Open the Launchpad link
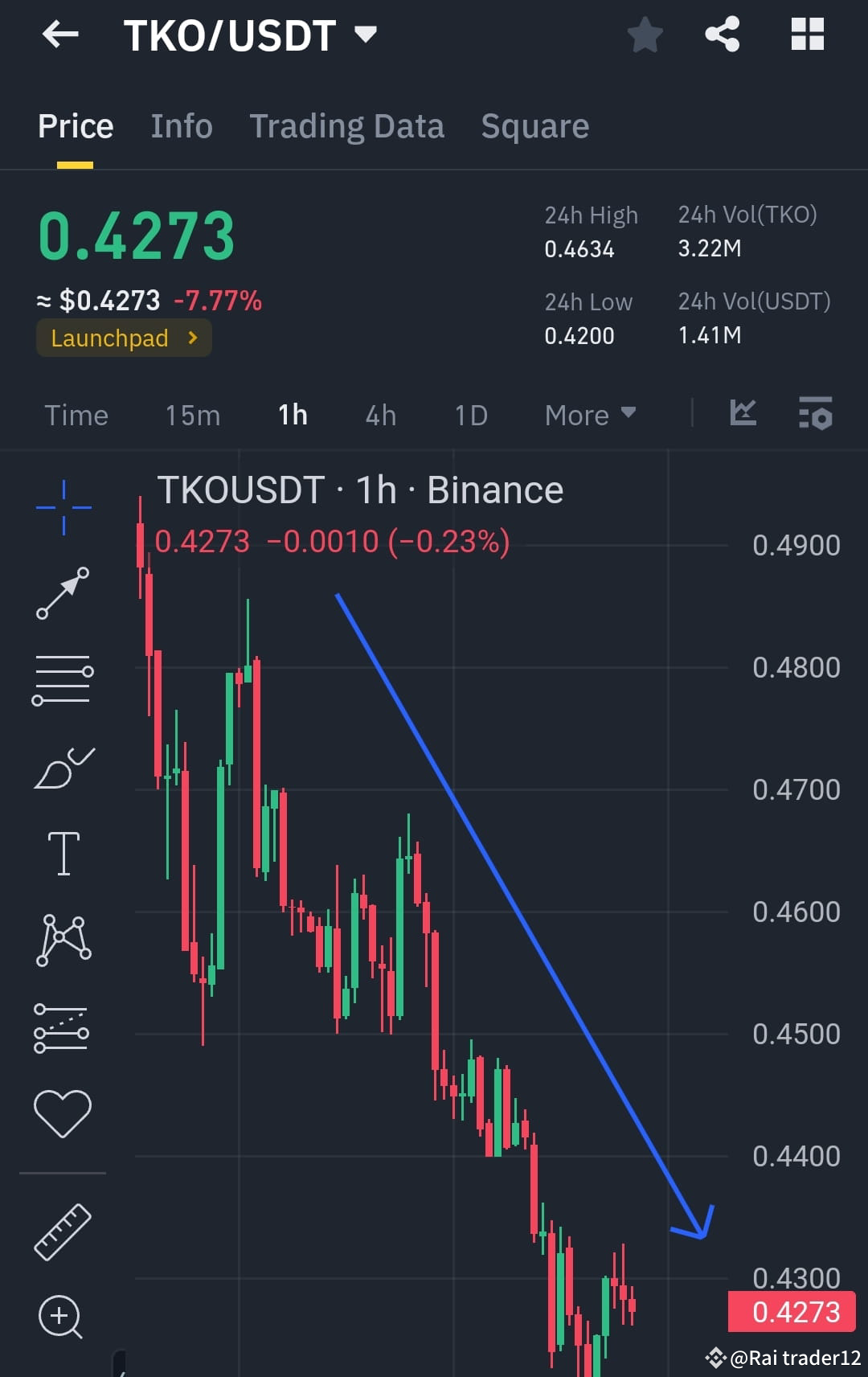The height and width of the screenshot is (1377, 868). (123, 338)
